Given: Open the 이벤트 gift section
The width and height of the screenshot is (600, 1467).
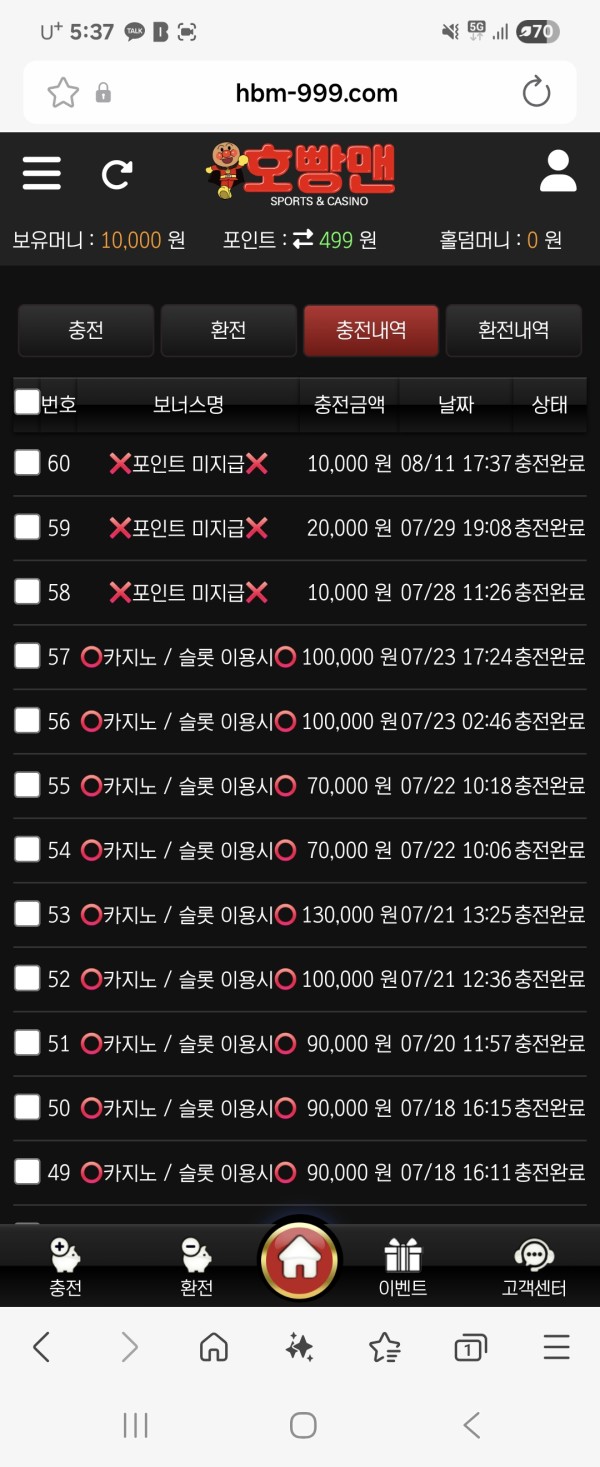Looking at the screenshot, I should pos(402,1267).
